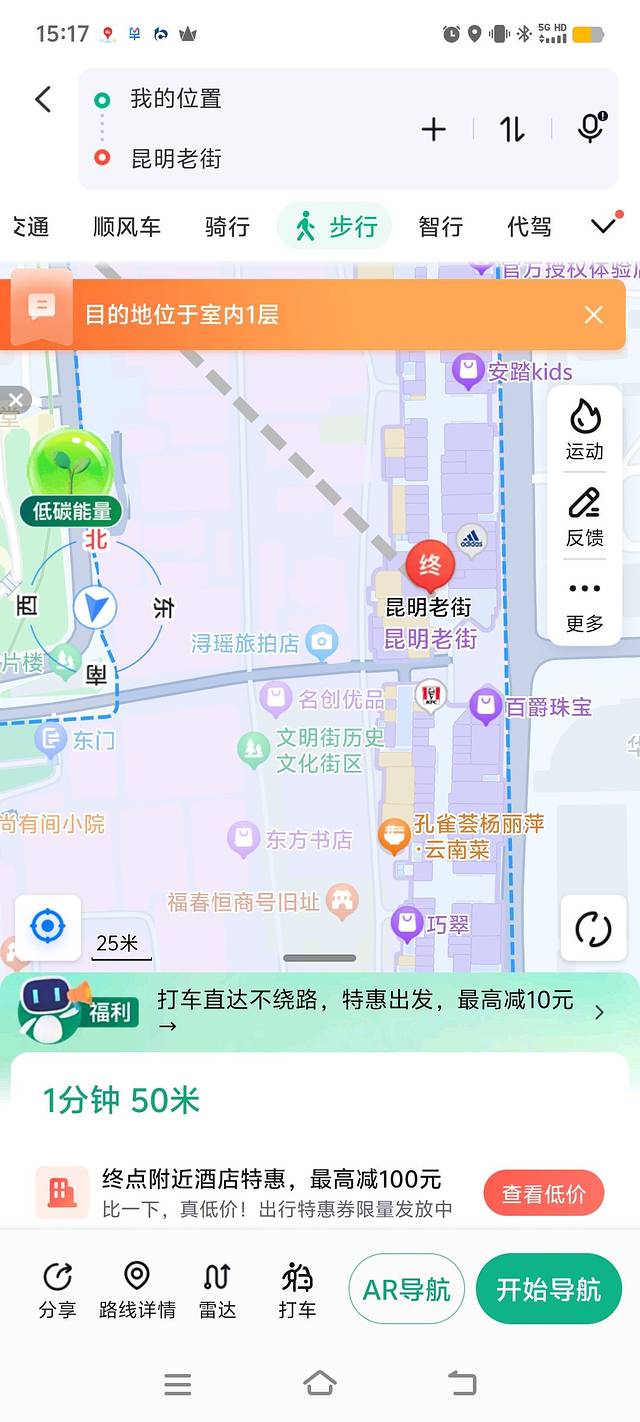
Task: Expand more travel modes dropdown
Action: click(x=603, y=226)
